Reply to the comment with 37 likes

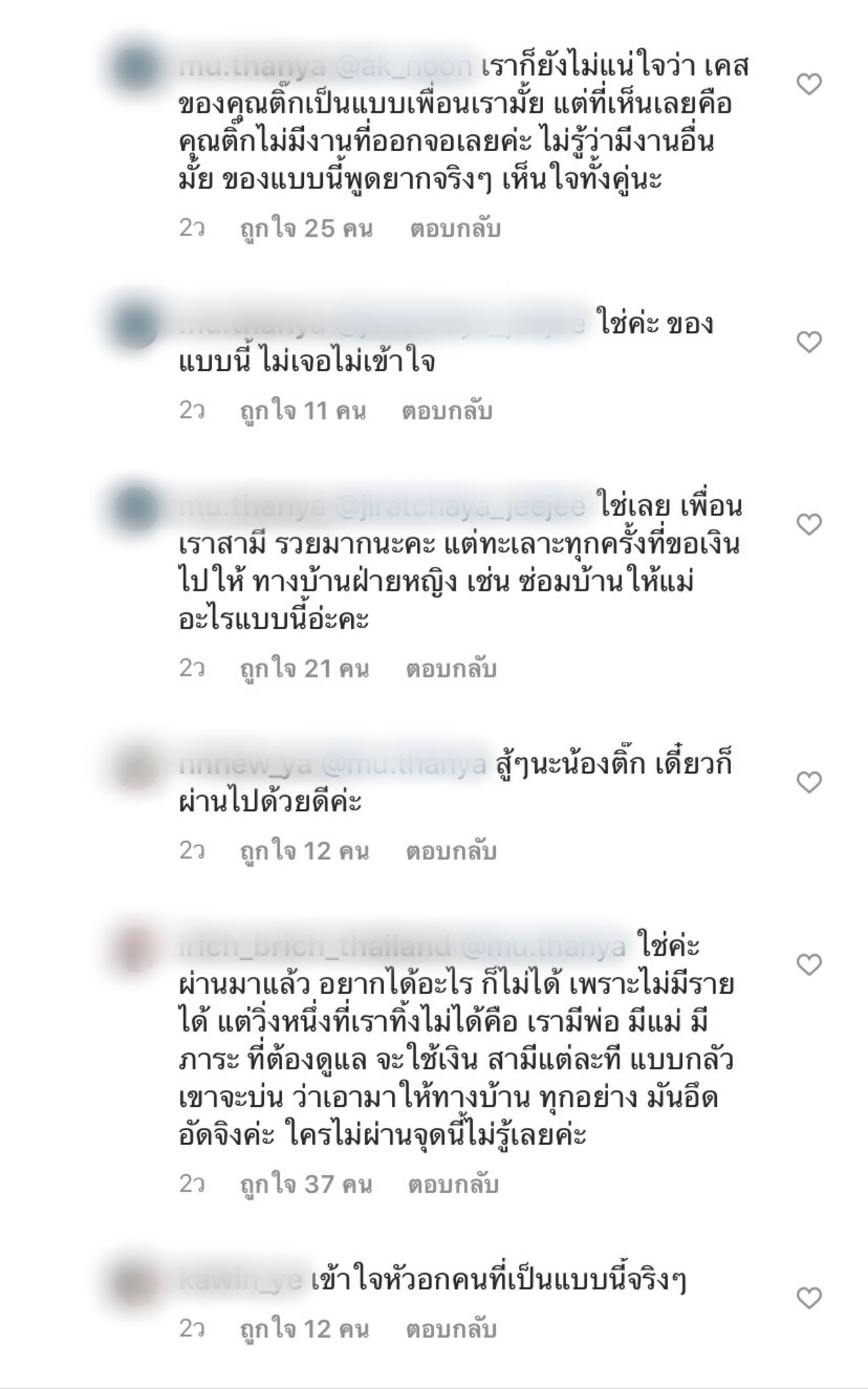click(x=453, y=1184)
